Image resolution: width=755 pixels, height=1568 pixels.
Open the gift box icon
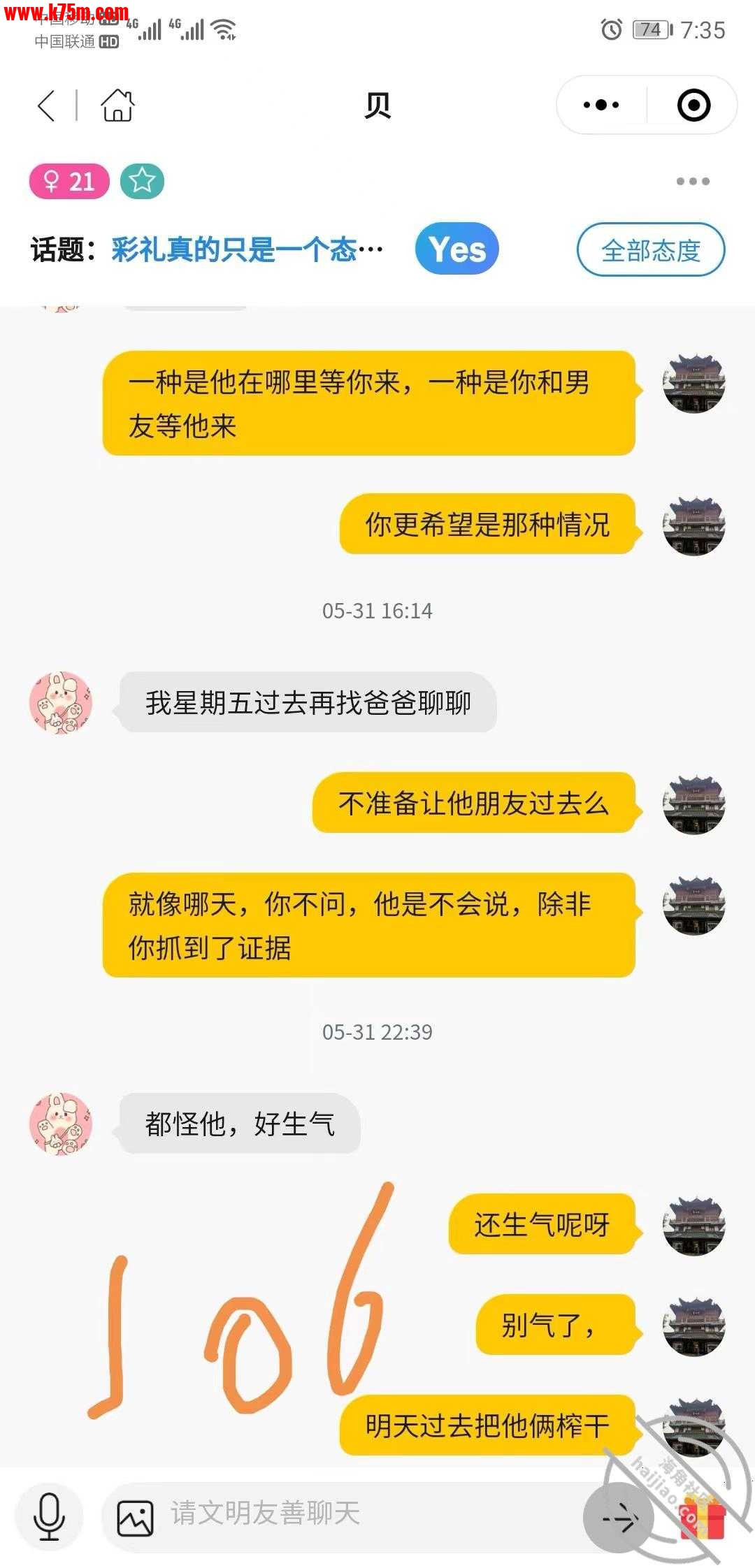click(x=703, y=1518)
